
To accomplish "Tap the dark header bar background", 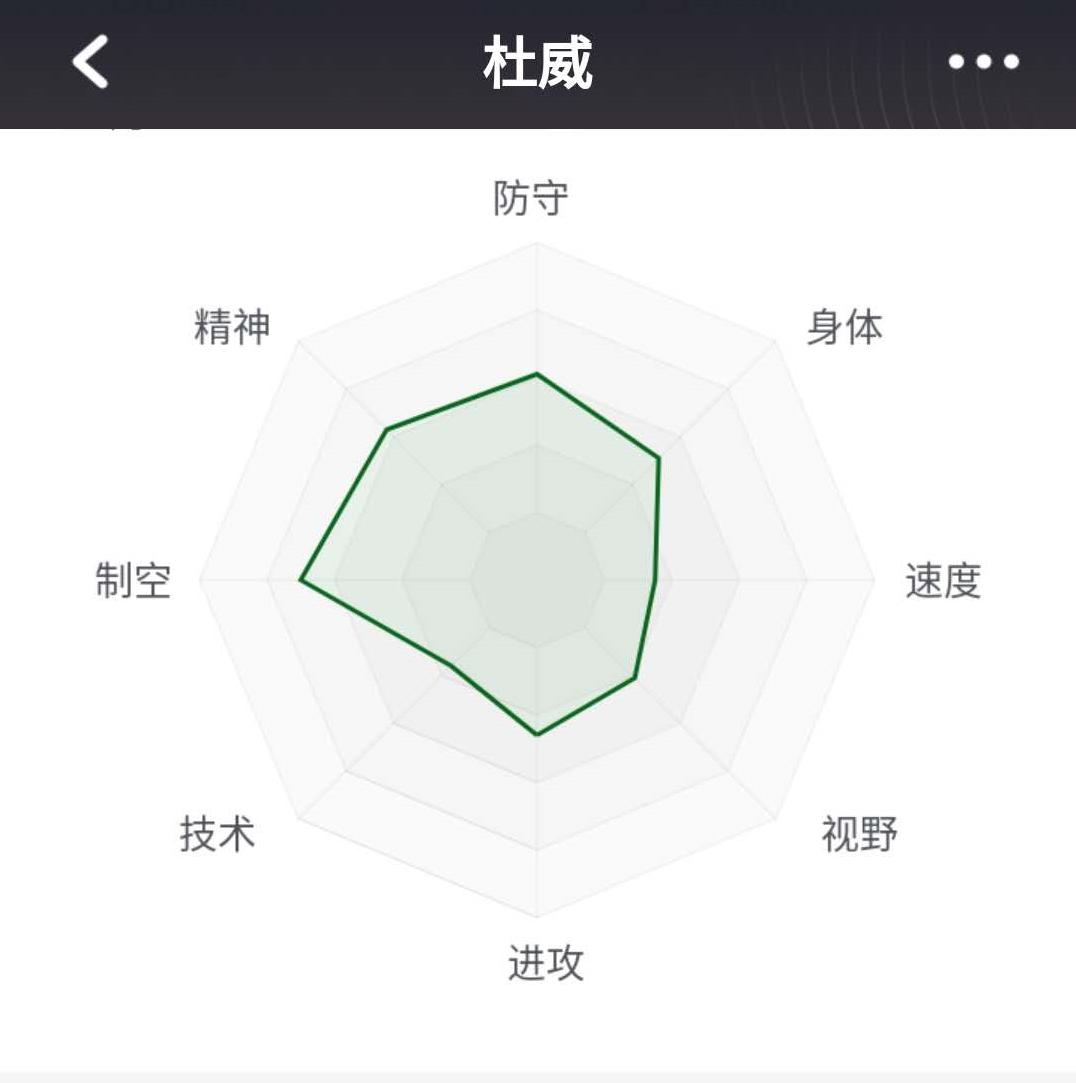I will pos(300,62).
